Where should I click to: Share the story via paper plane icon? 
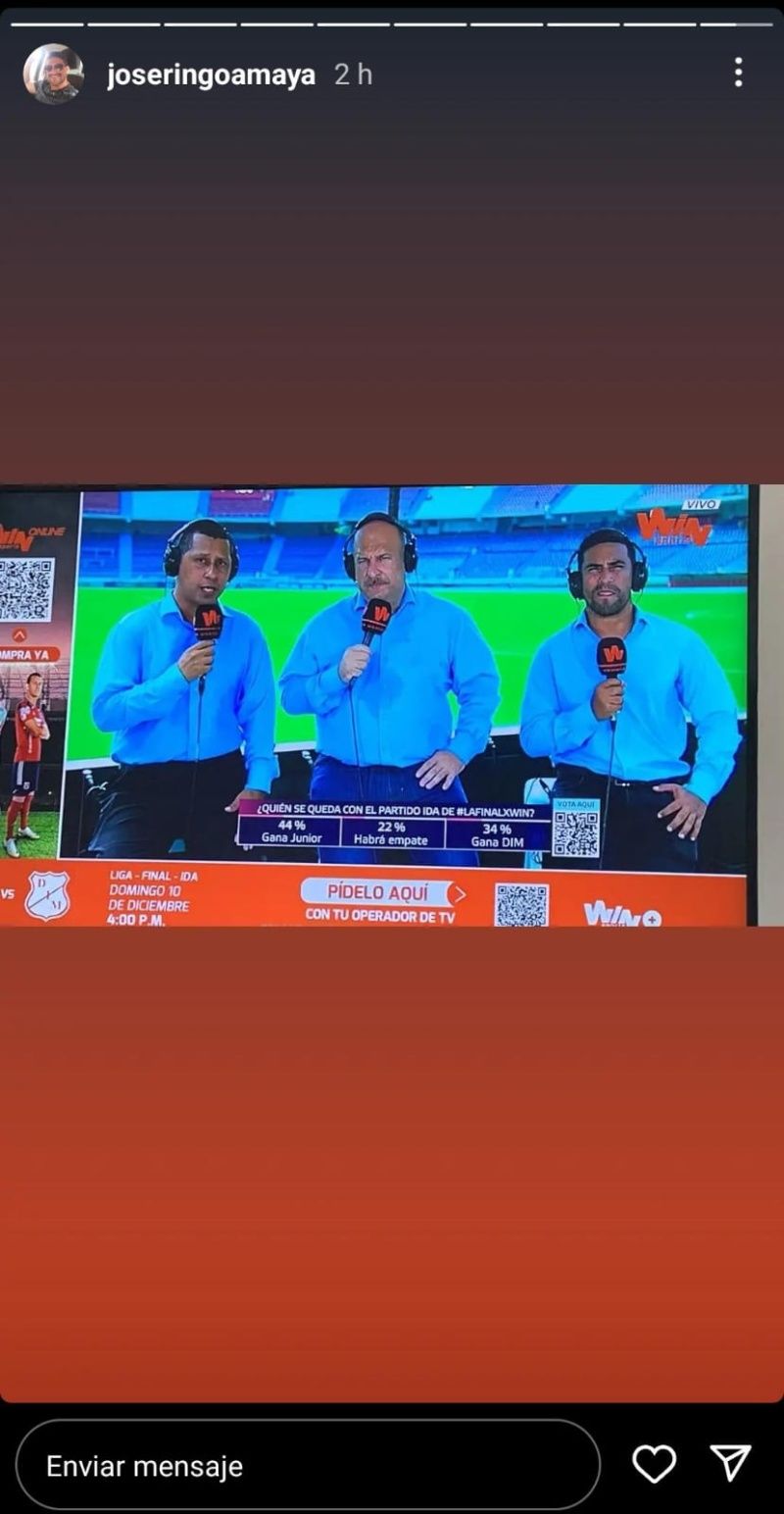[x=731, y=1463]
